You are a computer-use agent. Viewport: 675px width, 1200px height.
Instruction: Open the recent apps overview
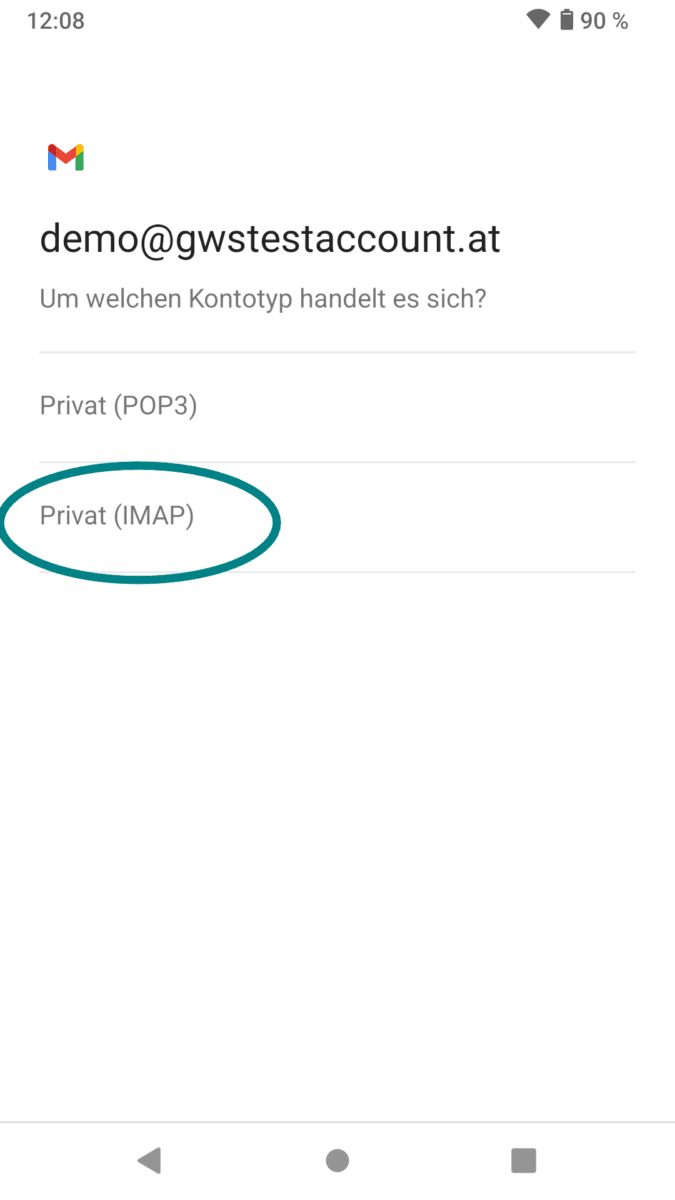523,1160
